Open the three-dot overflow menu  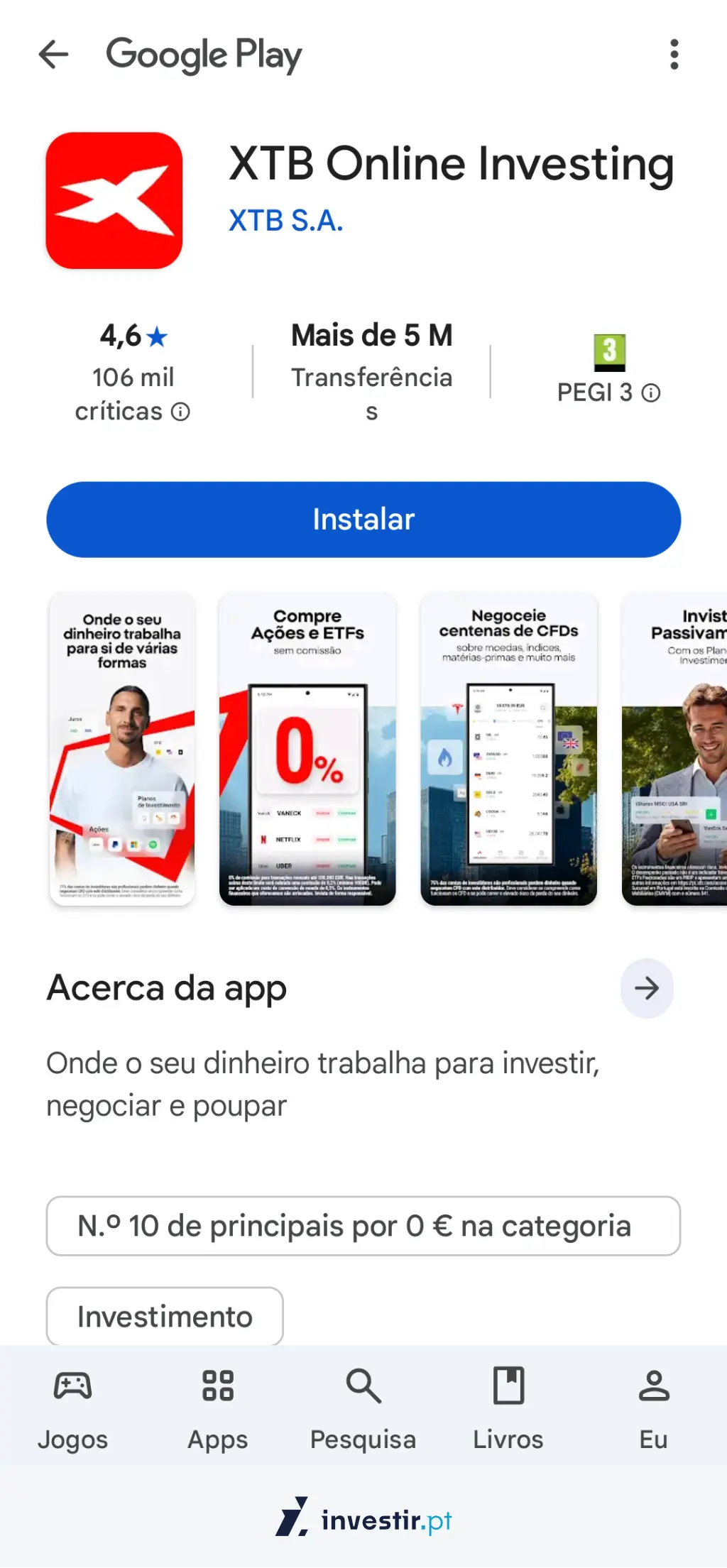673,55
